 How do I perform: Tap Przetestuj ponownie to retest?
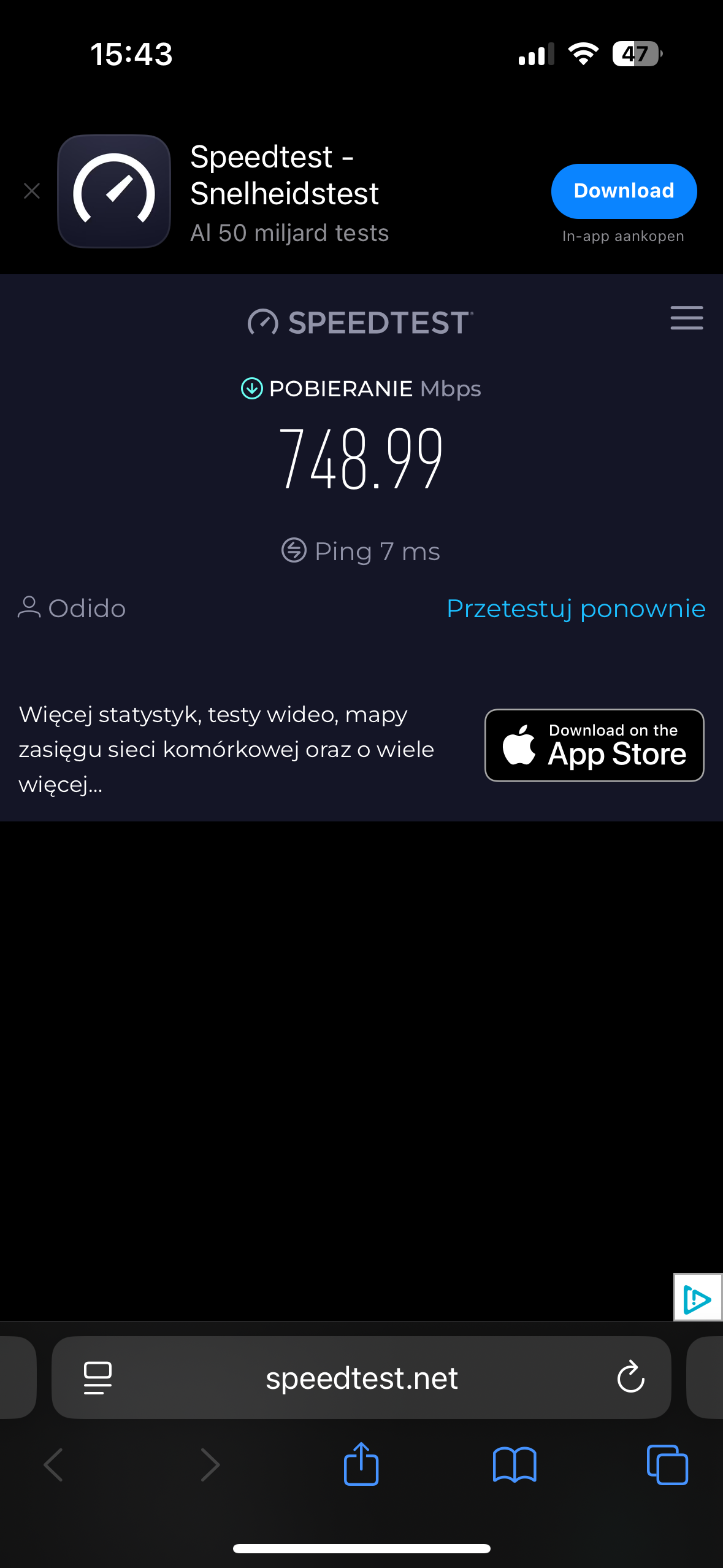tap(575, 609)
